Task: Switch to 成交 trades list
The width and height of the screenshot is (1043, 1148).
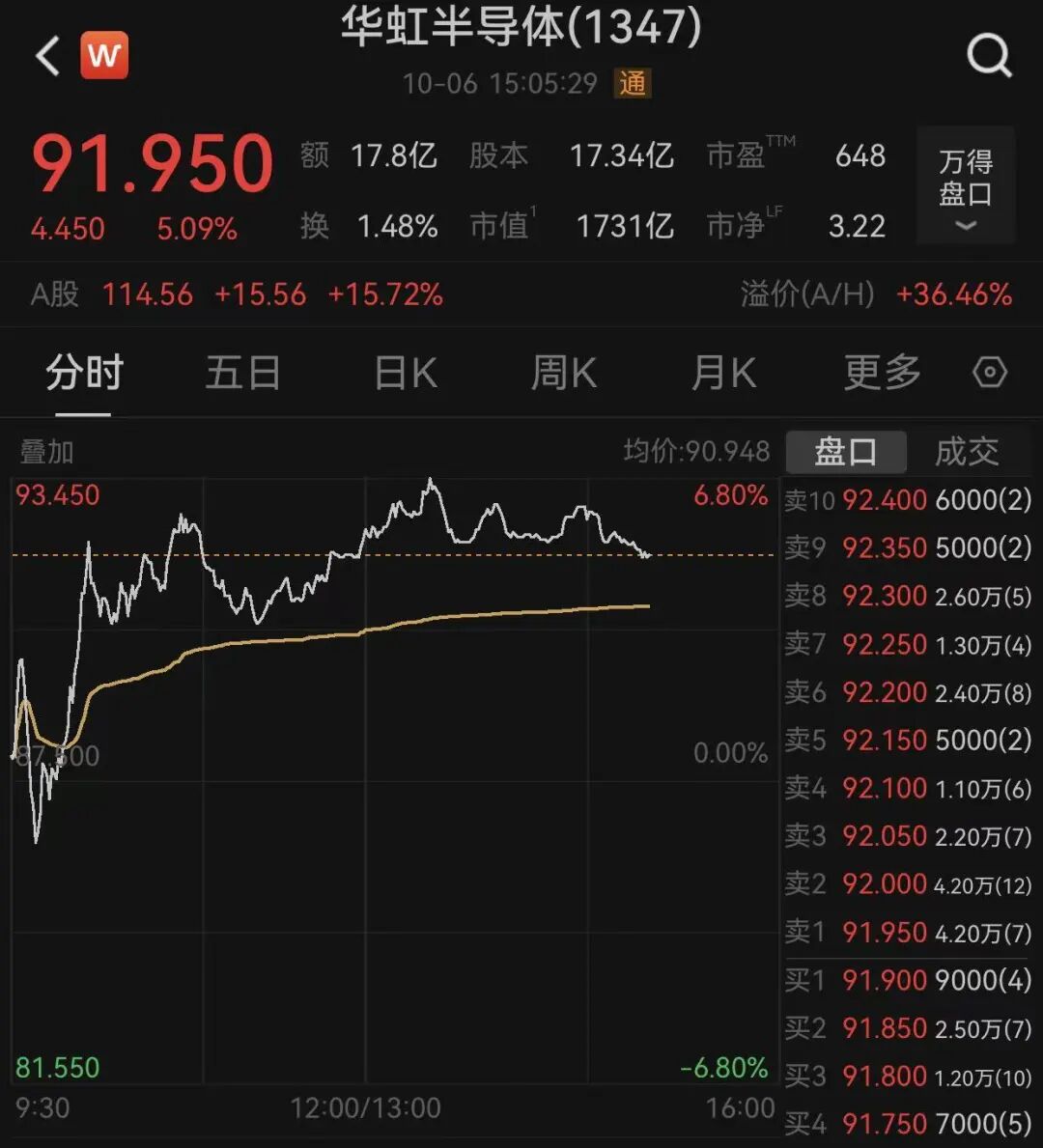Action: pyautogui.click(x=966, y=451)
